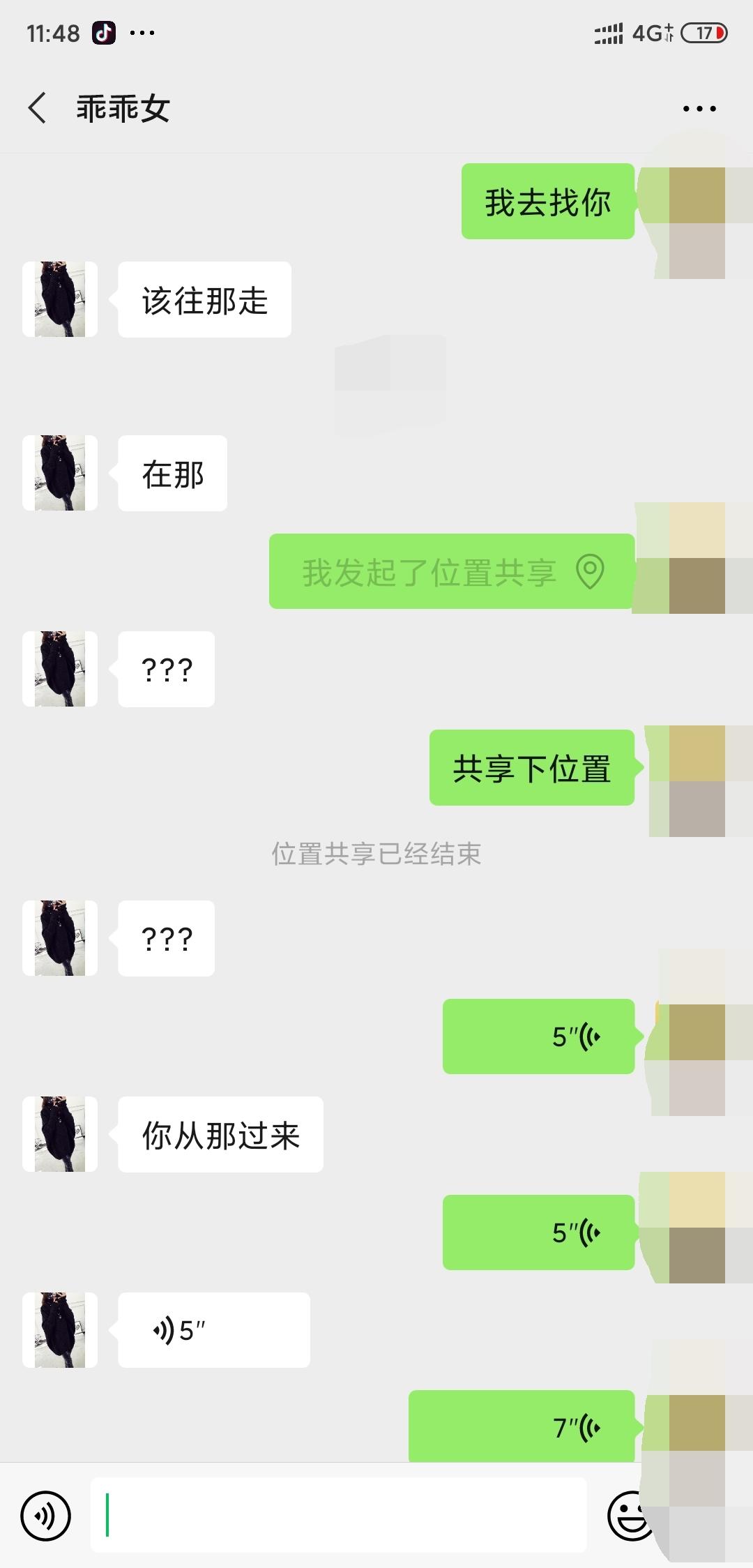
Task: Open the chat overflow menu
Action: 699,109
